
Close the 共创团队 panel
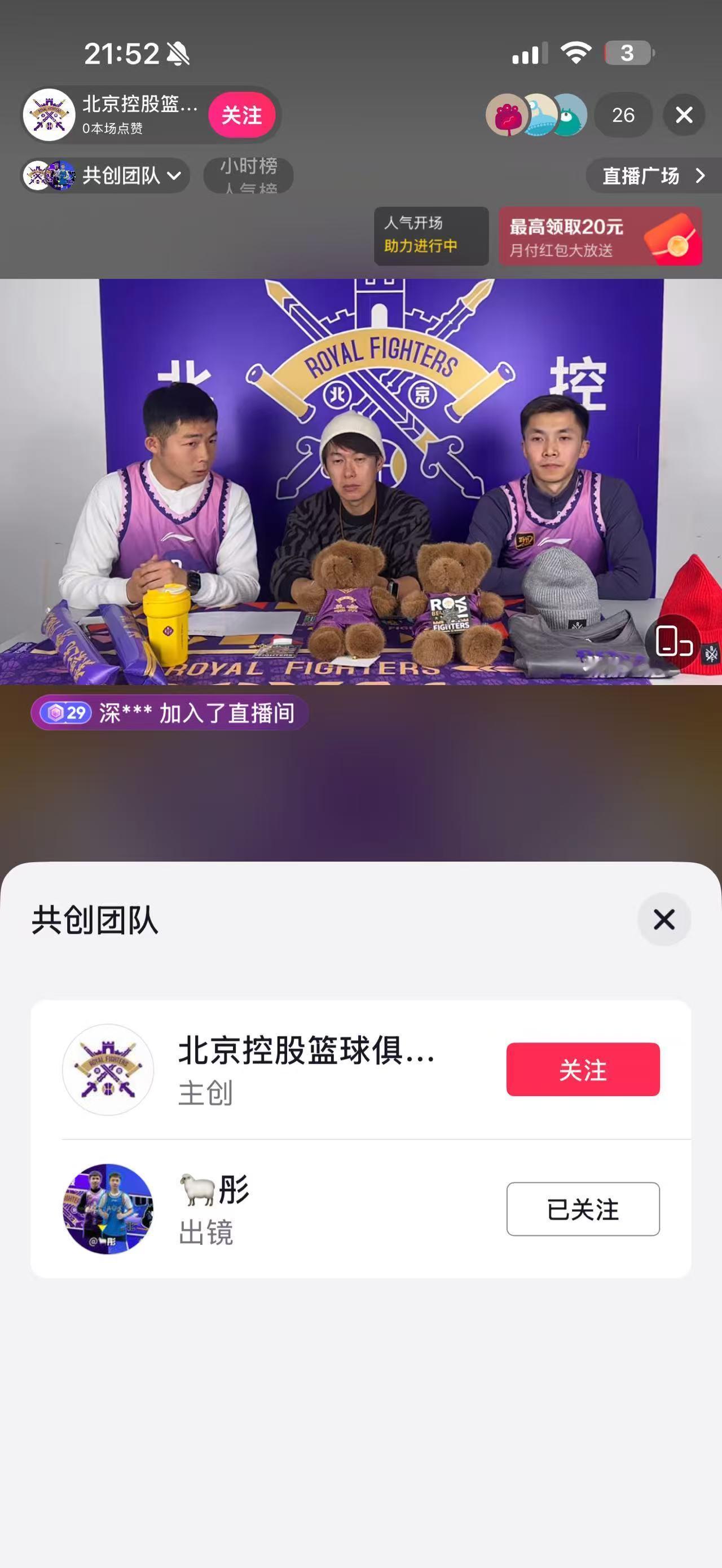tap(663, 920)
